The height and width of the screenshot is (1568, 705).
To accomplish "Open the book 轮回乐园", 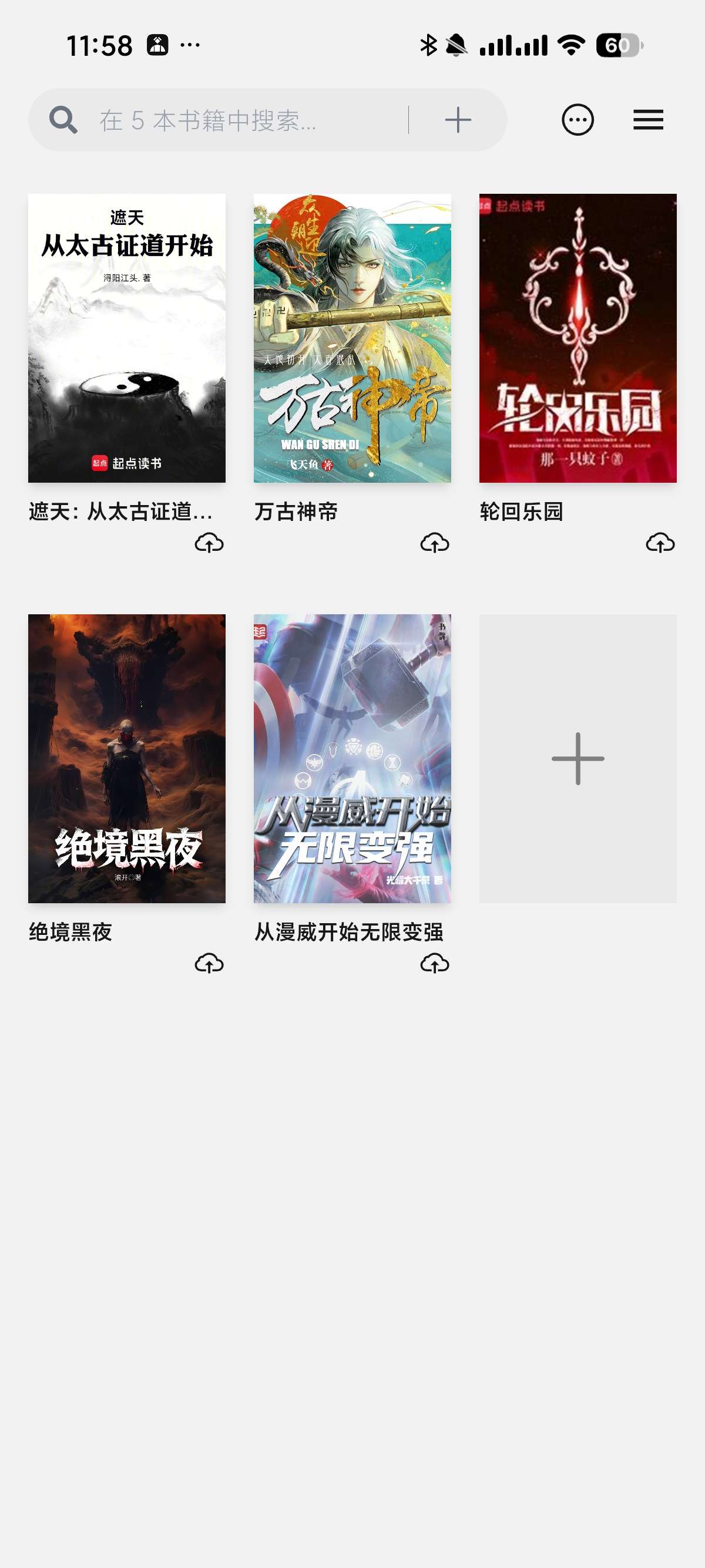I will pyautogui.click(x=577, y=338).
